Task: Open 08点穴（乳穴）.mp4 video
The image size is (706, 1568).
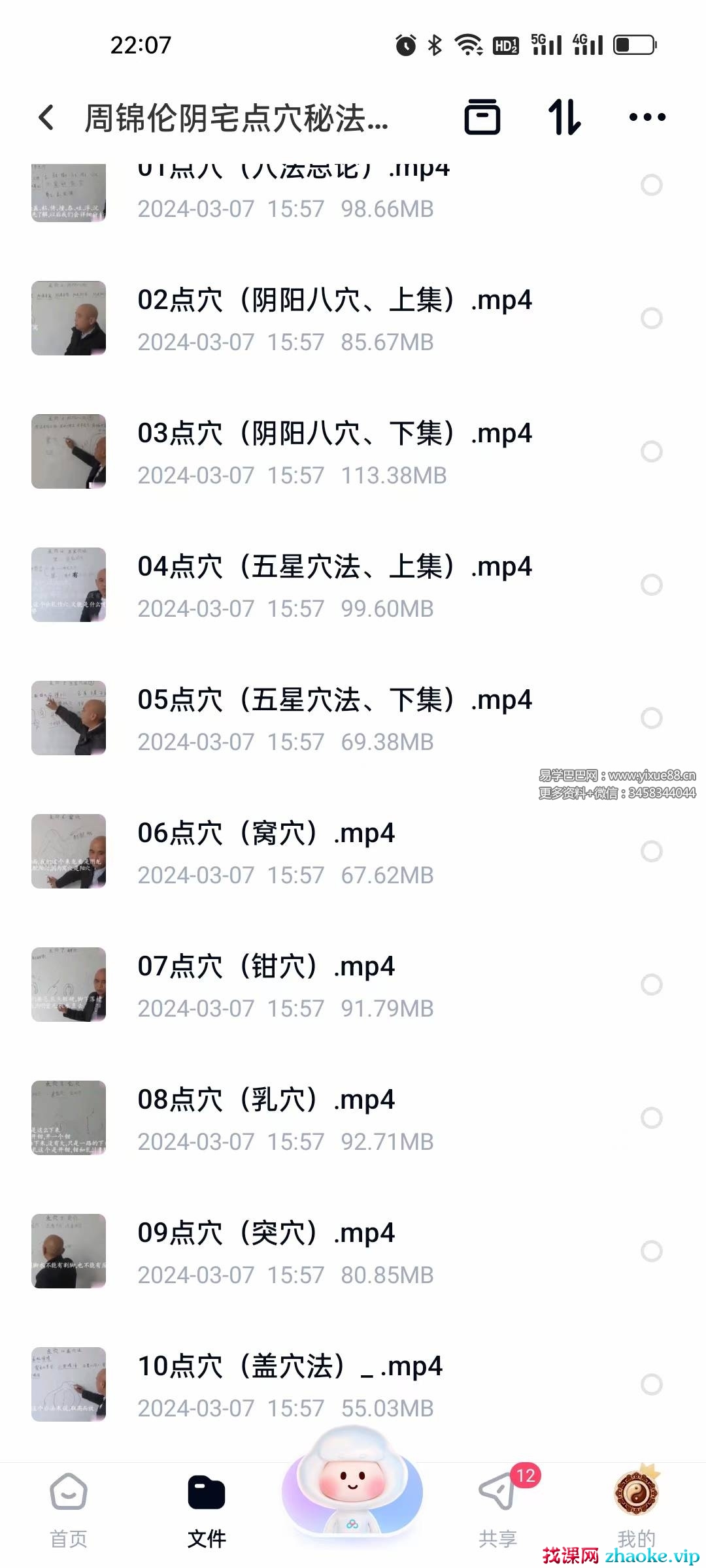Action: coord(266,1119)
